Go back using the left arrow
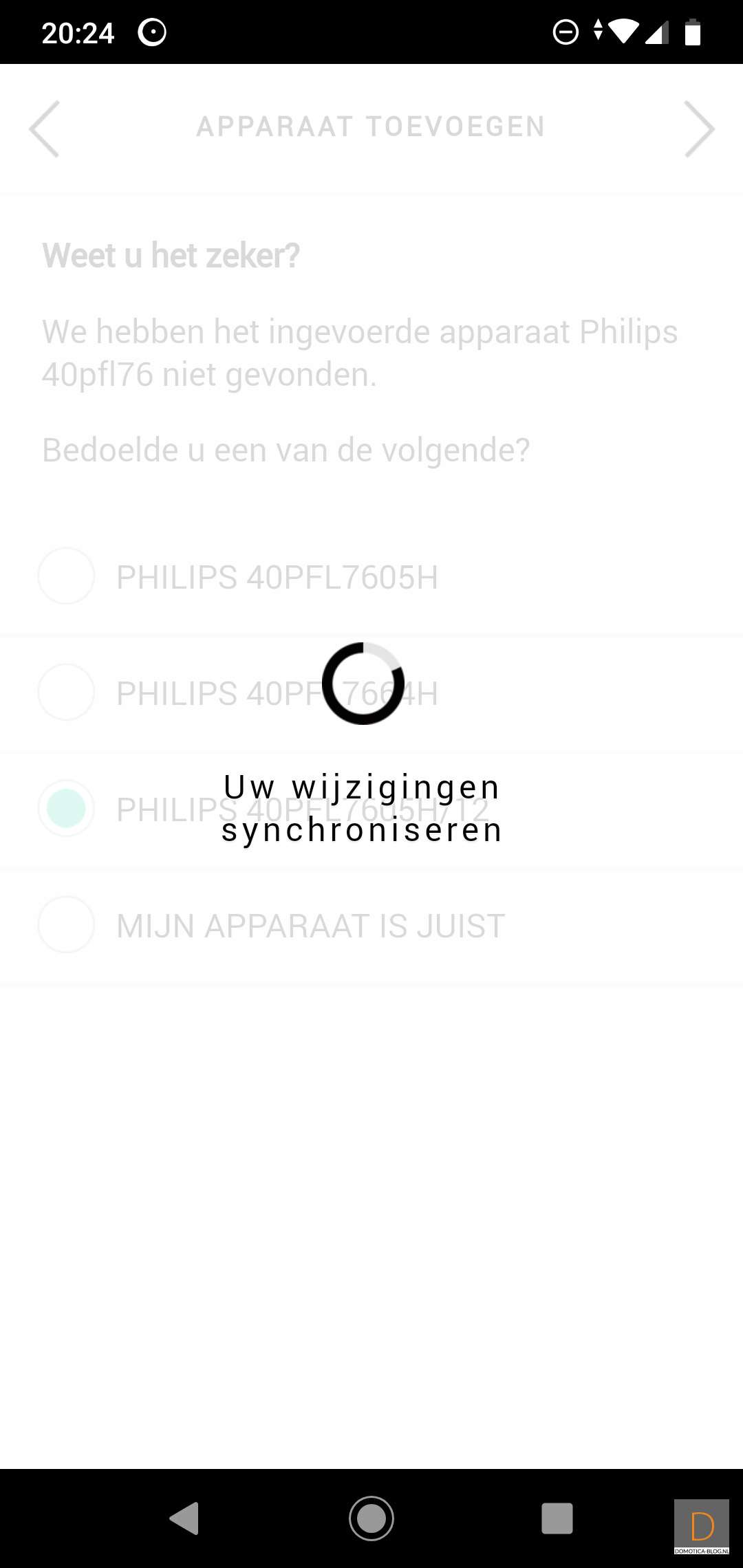Screen dimensions: 743x1568 (x=45, y=129)
